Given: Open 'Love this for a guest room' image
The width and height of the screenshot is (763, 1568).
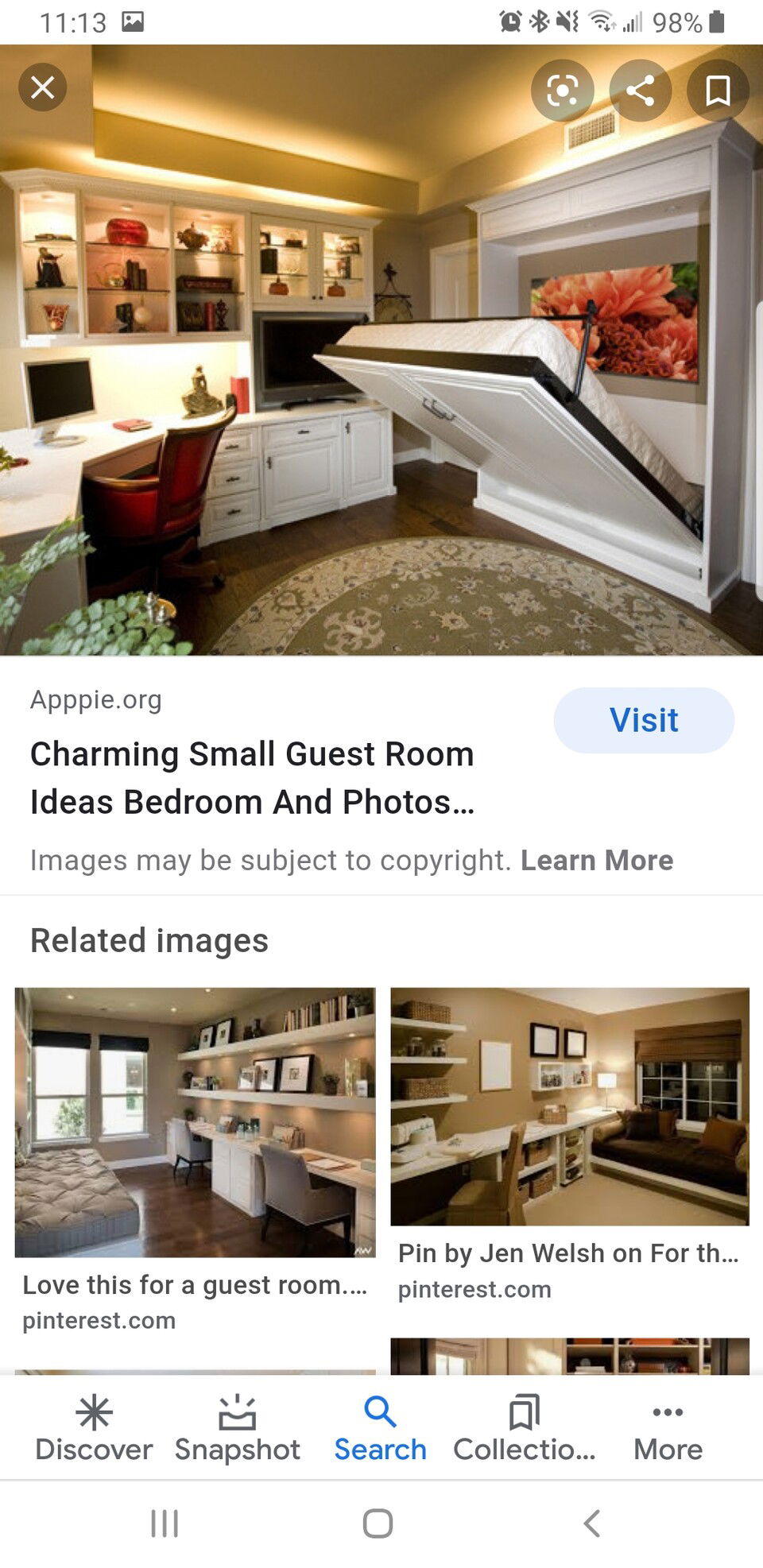Looking at the screenshot, I should [x=195, y=1121].
